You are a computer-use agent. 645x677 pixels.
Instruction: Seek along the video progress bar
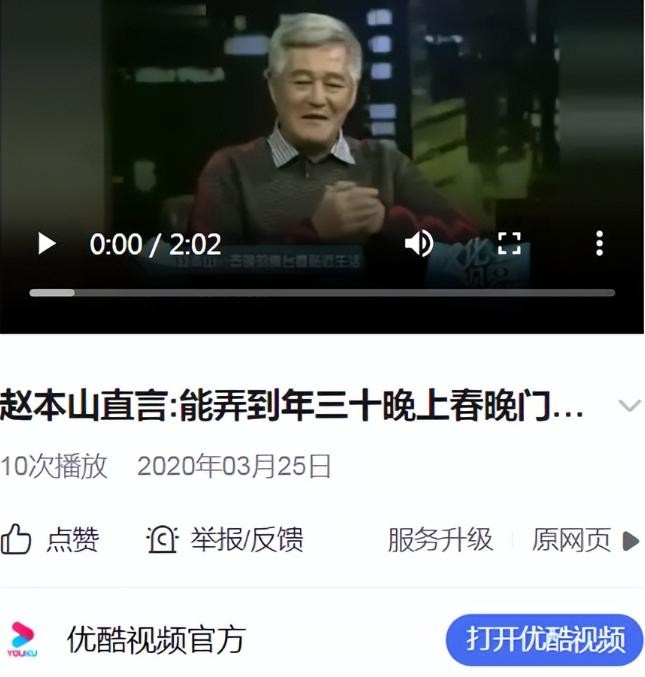coord(322,293)
